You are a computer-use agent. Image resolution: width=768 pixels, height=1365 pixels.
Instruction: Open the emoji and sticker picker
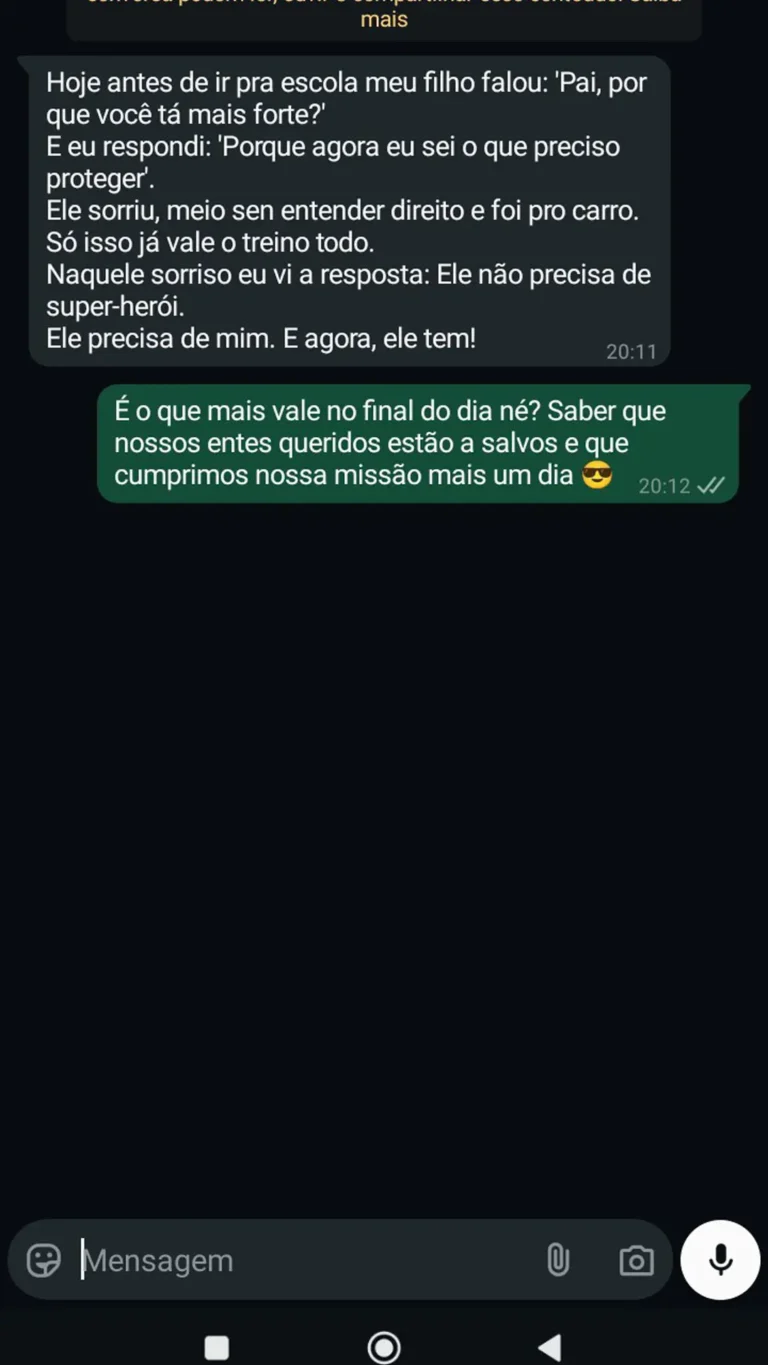(x=43, y=1260)
